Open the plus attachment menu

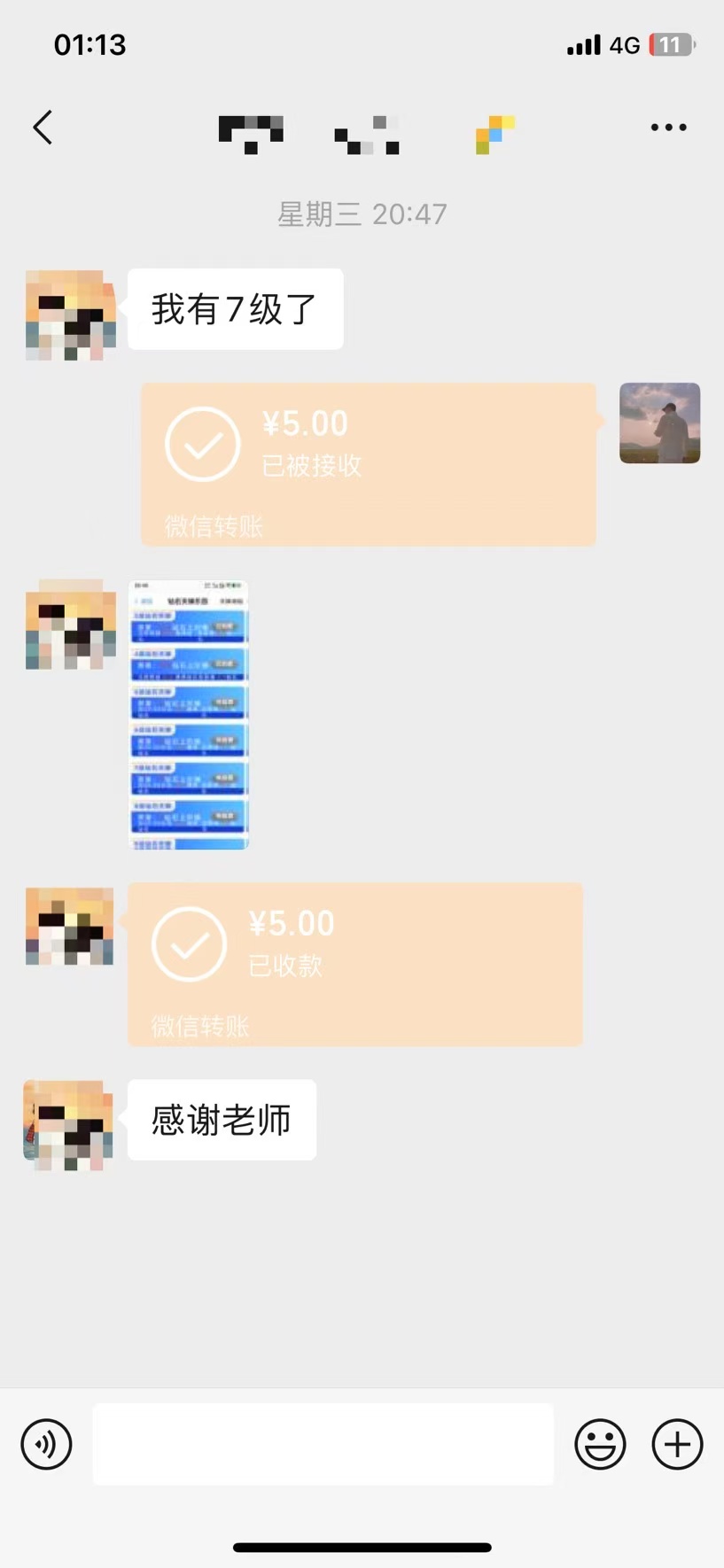click(x=677, y=1444)
